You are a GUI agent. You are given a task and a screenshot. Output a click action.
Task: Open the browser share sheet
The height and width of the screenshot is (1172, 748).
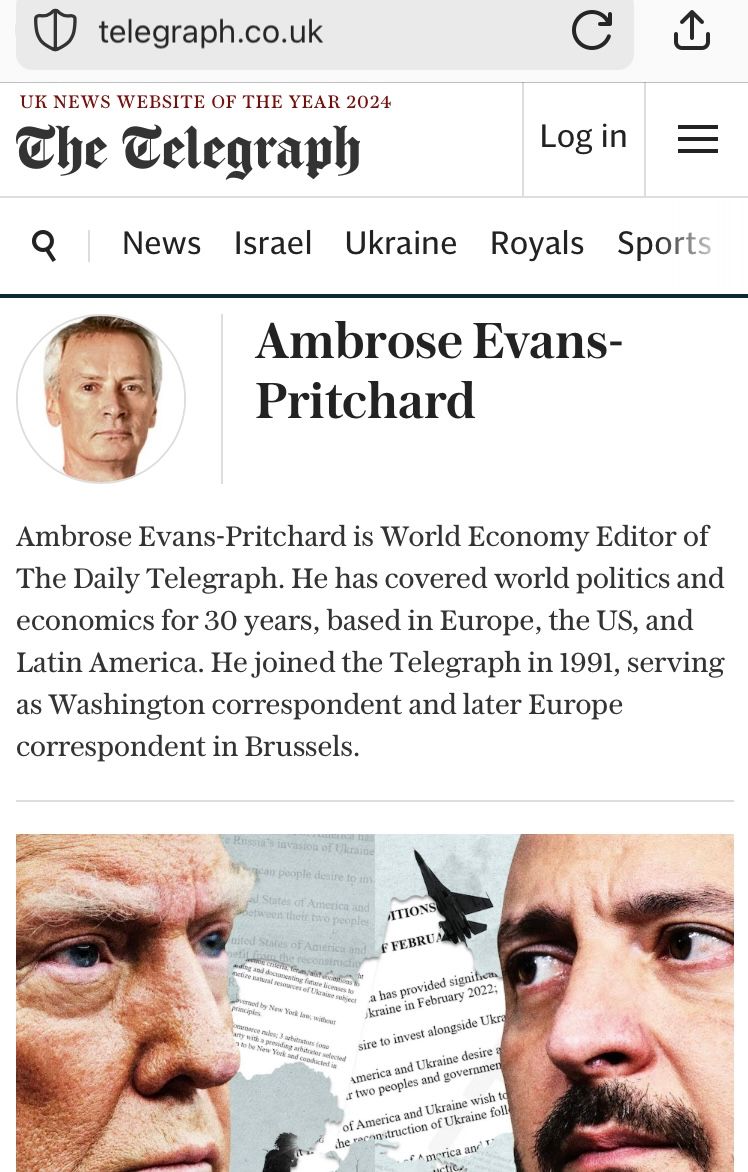pos(691,31)
